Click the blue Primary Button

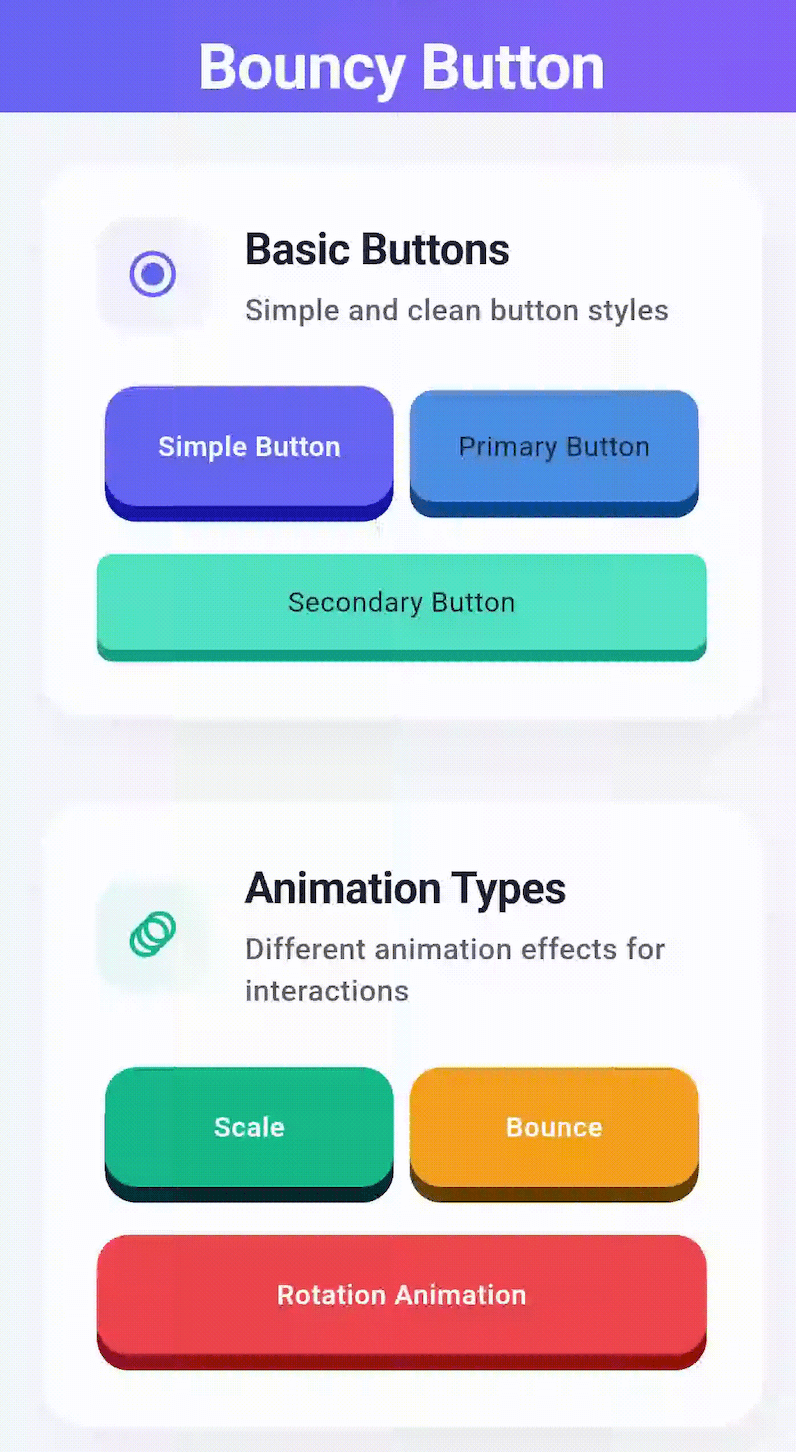[553, 447]
